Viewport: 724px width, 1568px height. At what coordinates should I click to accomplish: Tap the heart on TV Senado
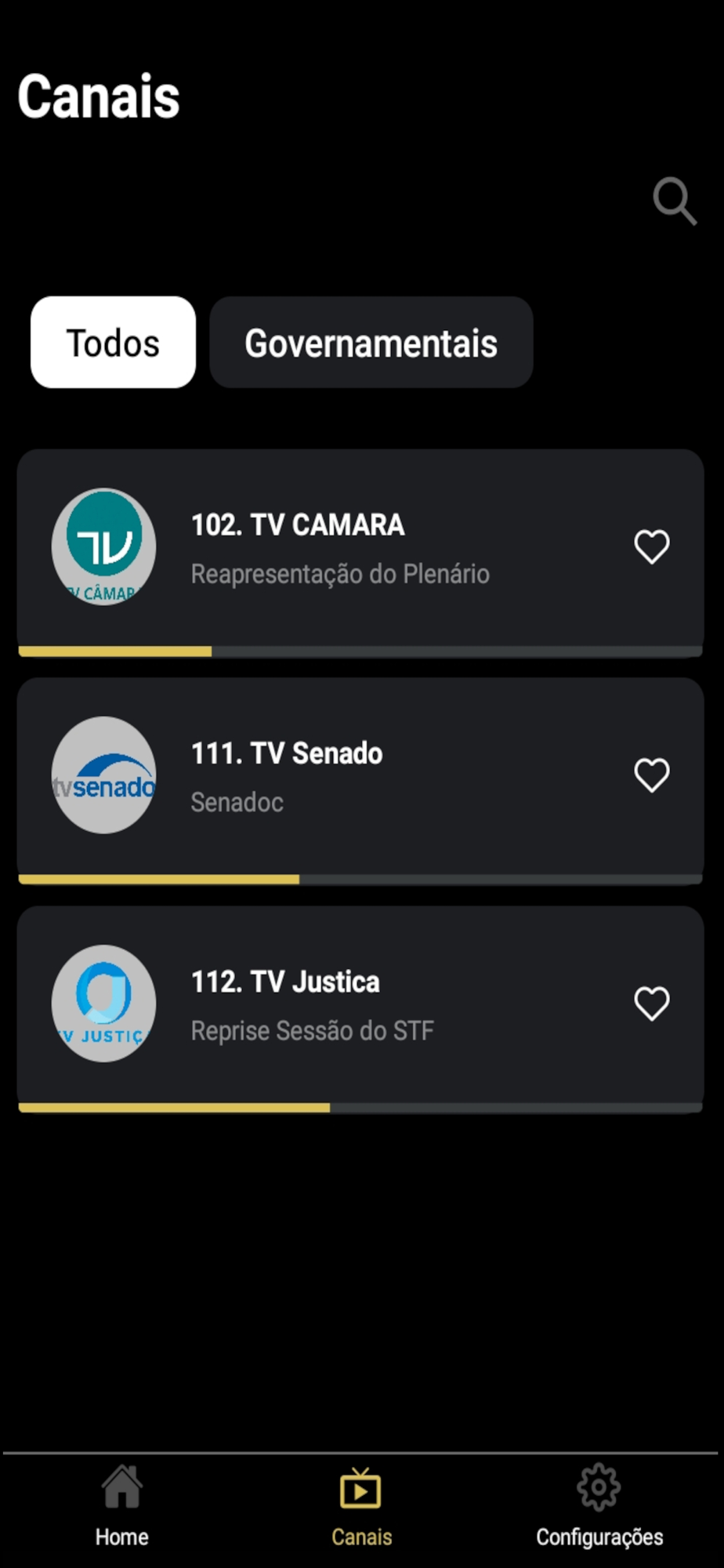point(651,775)
